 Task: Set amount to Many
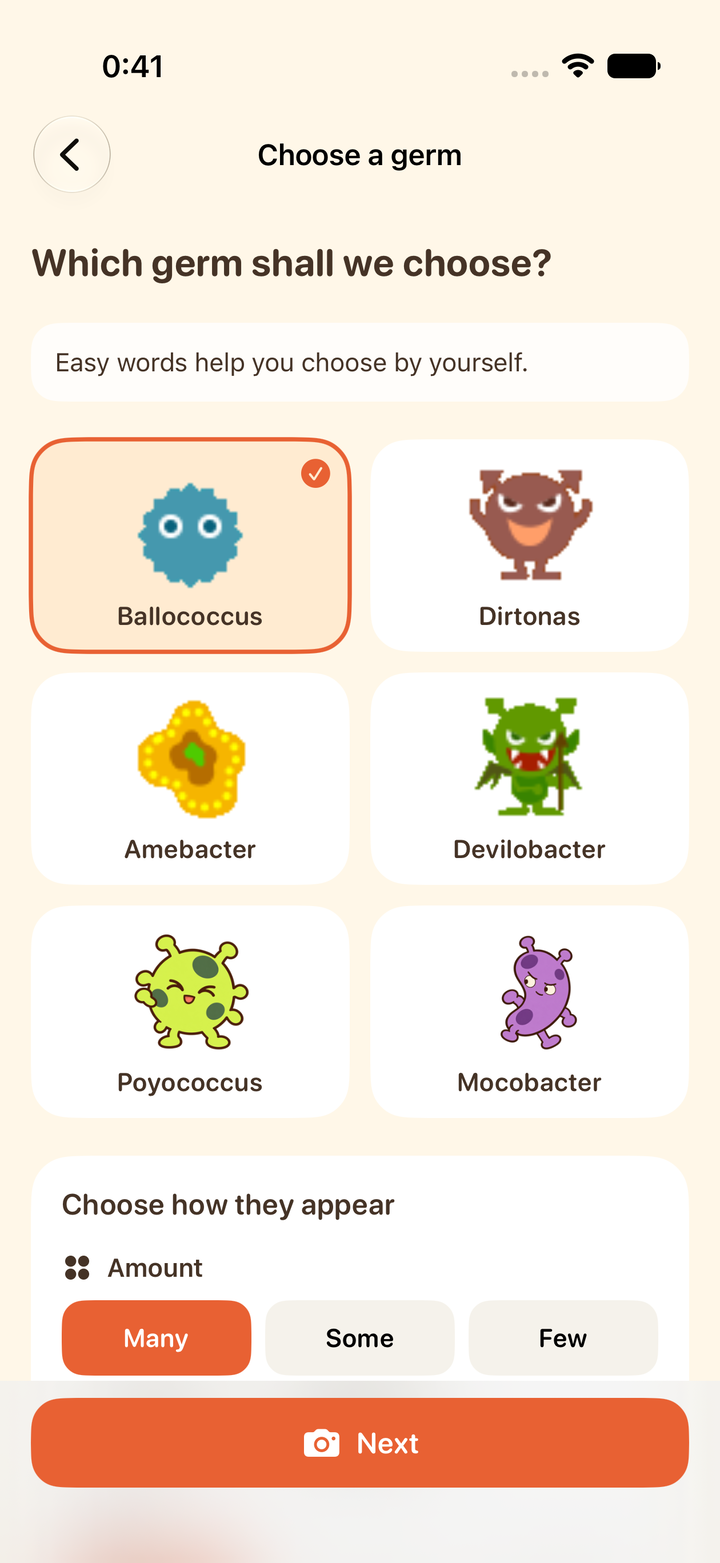[x=156, y=1338]
